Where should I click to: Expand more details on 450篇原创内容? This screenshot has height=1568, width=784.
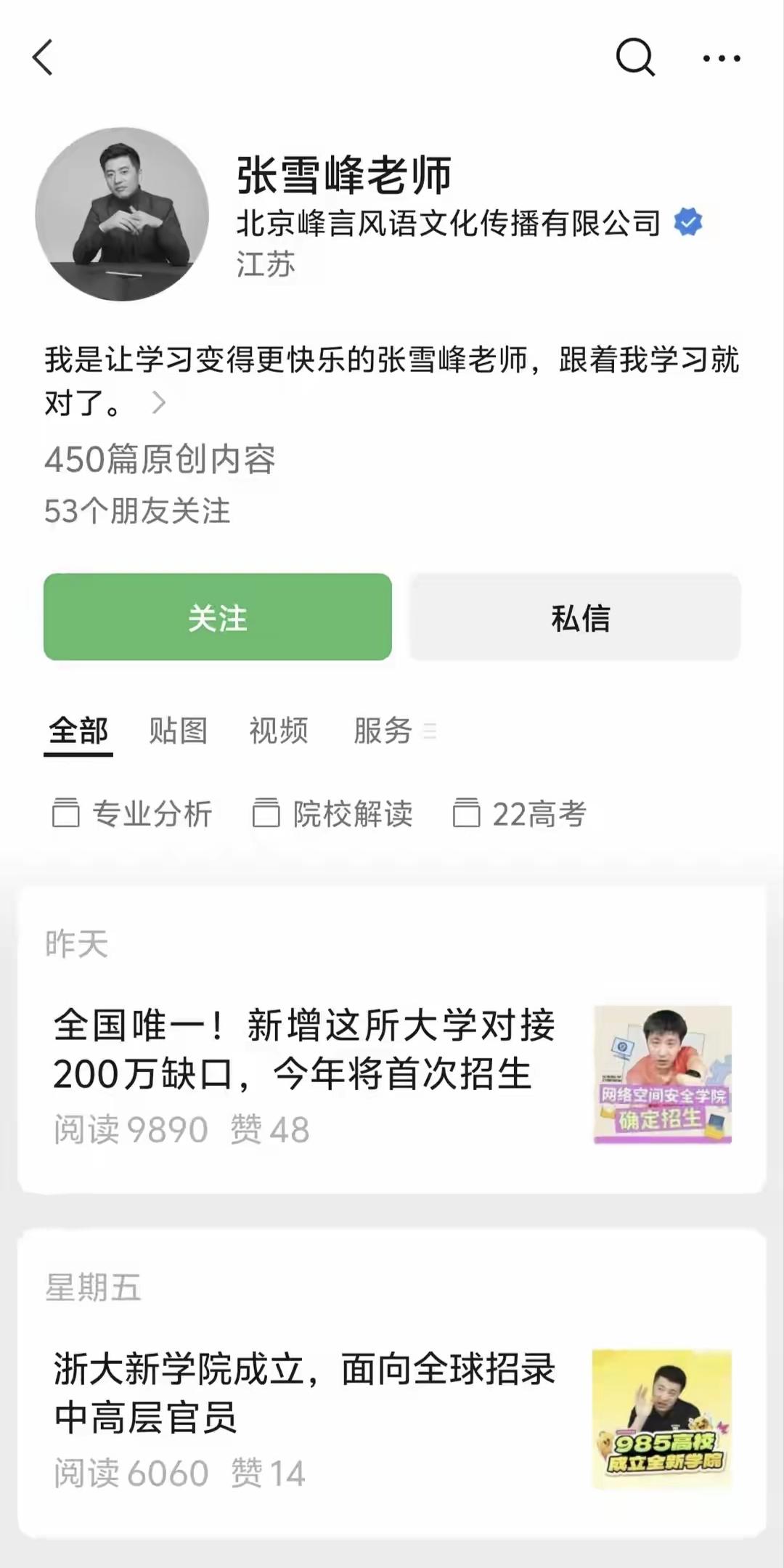(x=161, y=459)
